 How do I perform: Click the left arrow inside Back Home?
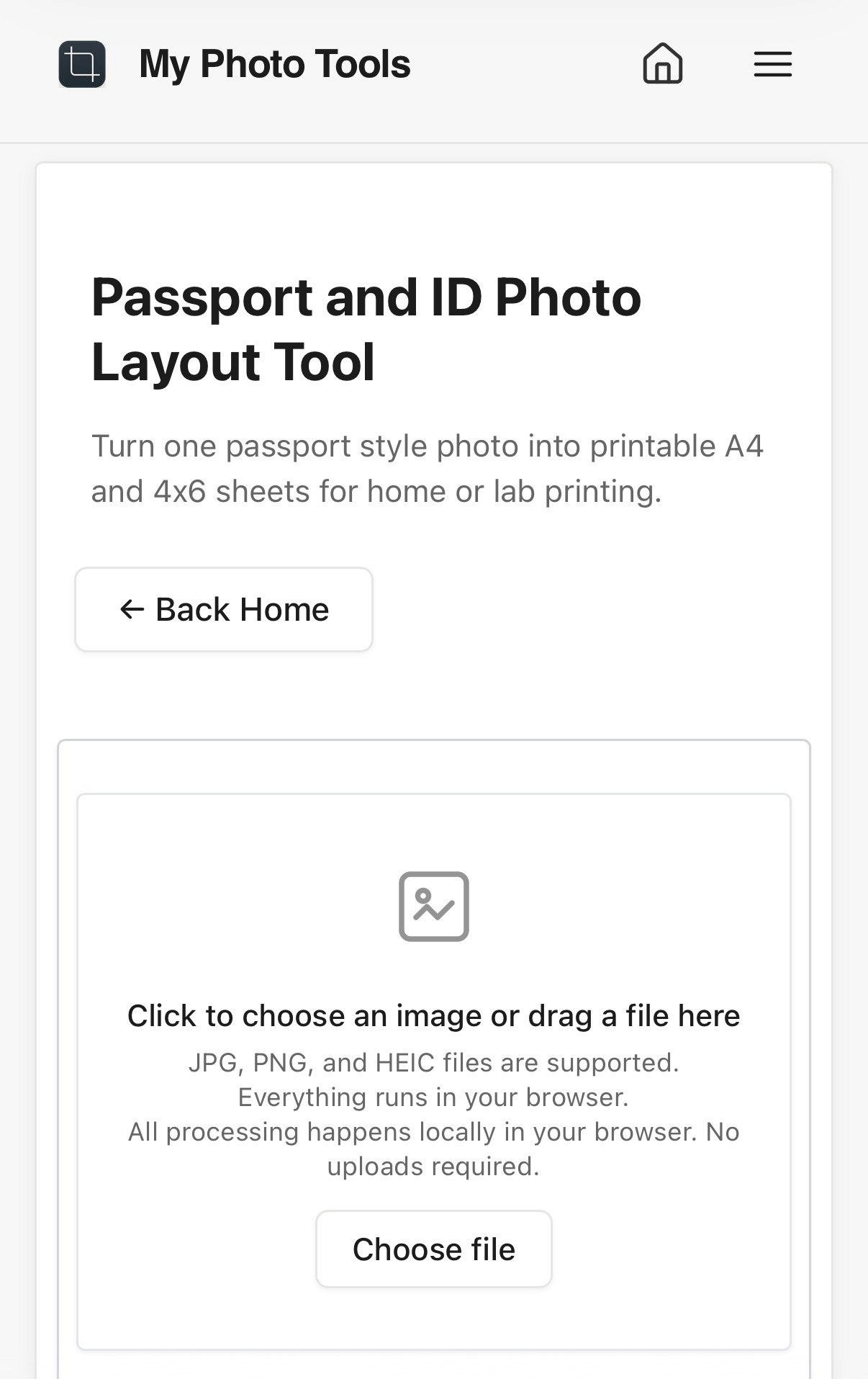[130, 609]
